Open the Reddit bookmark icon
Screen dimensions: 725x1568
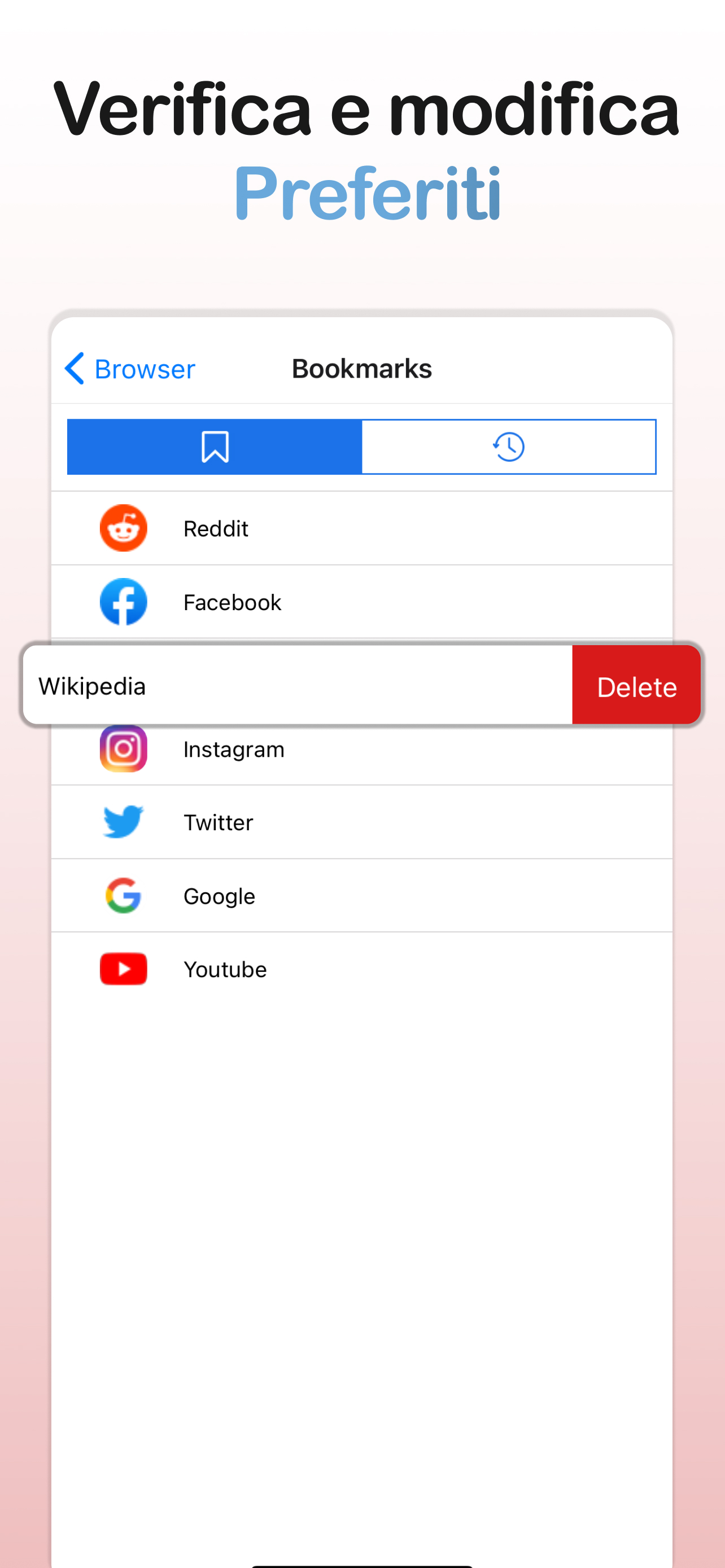pyautogui.click(x=124, y=528)
